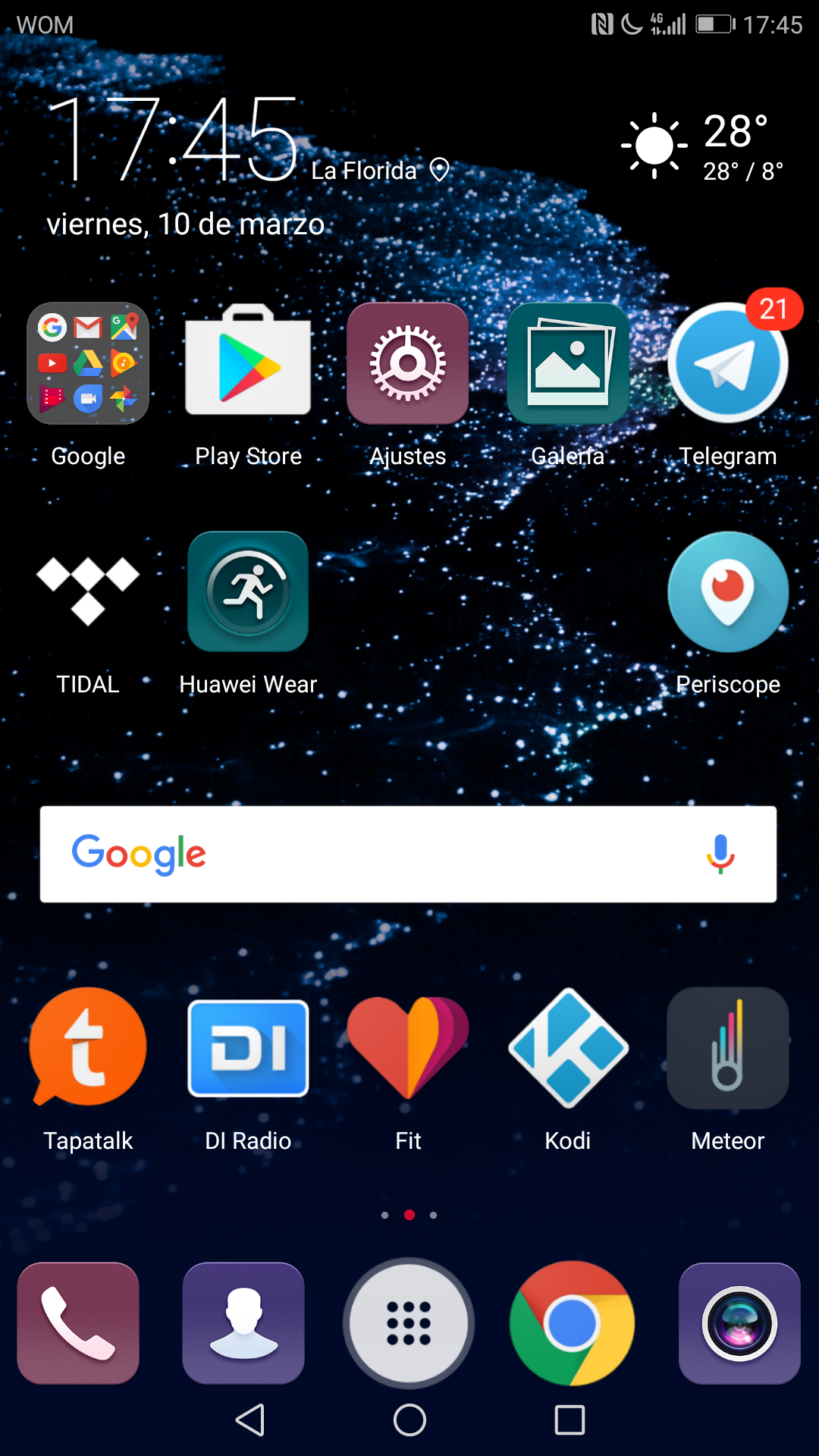
Task: Open the Google apps folder
Action: point(88,363)
